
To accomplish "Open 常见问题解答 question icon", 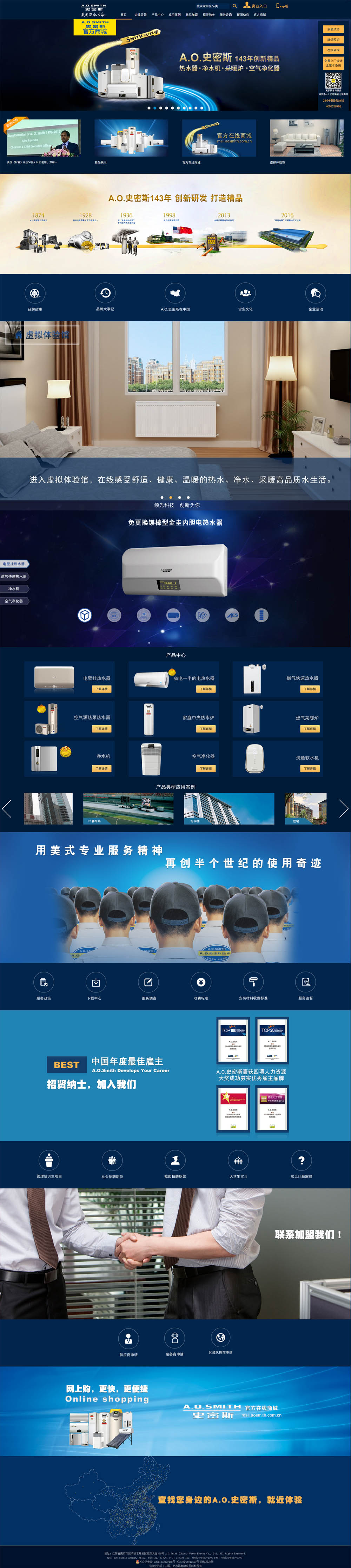I will click(301, 1160).
